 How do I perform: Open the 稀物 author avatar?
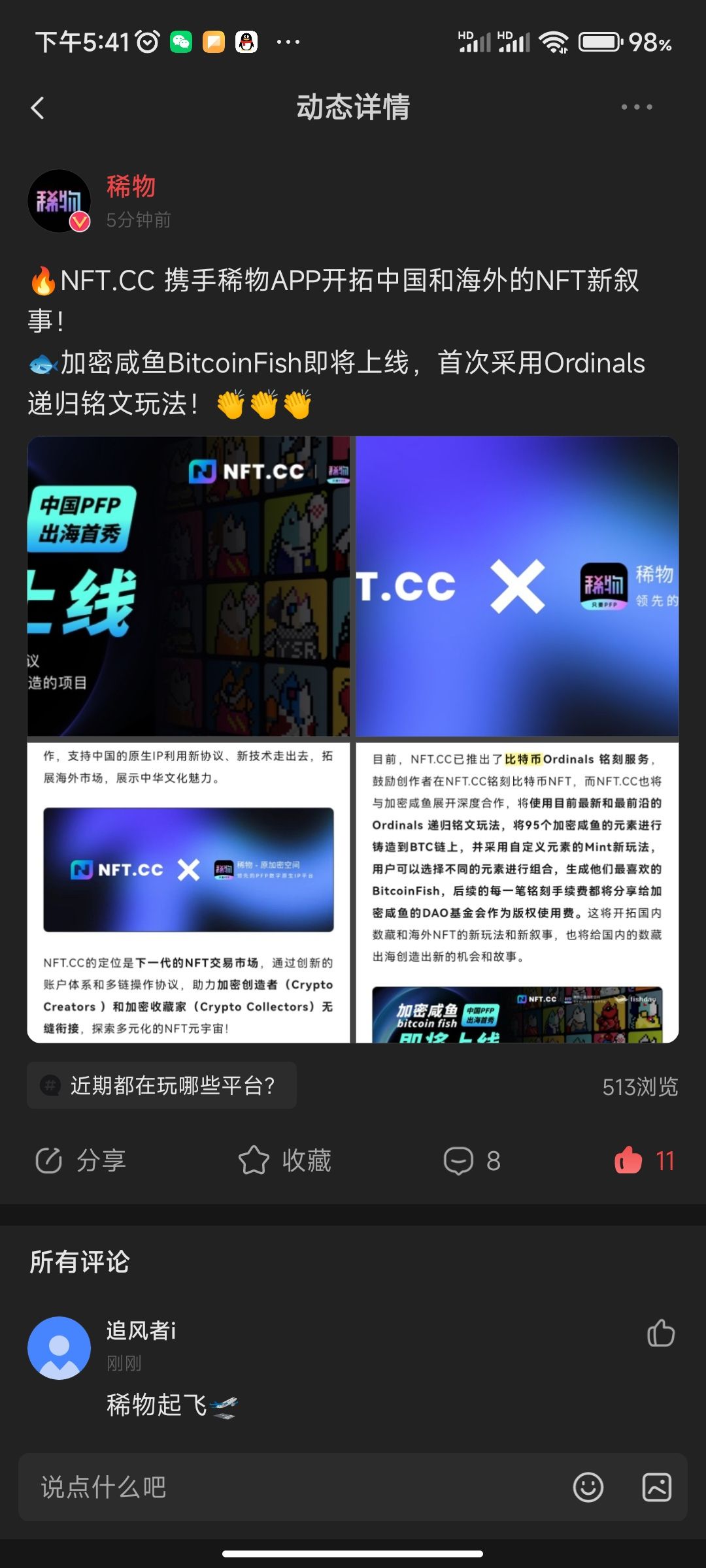coord(59,201)
